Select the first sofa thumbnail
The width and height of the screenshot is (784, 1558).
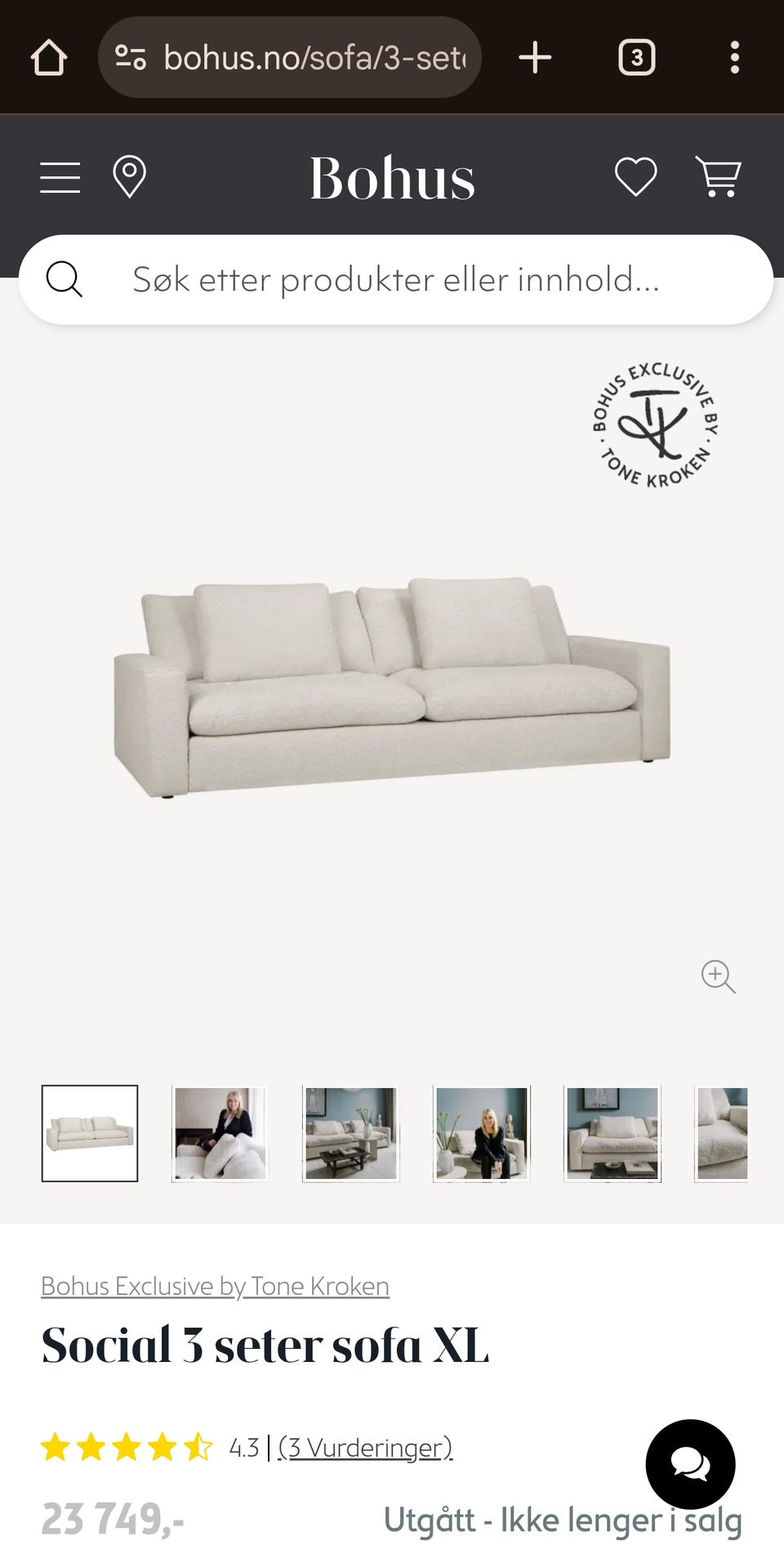click(90, 1133)
